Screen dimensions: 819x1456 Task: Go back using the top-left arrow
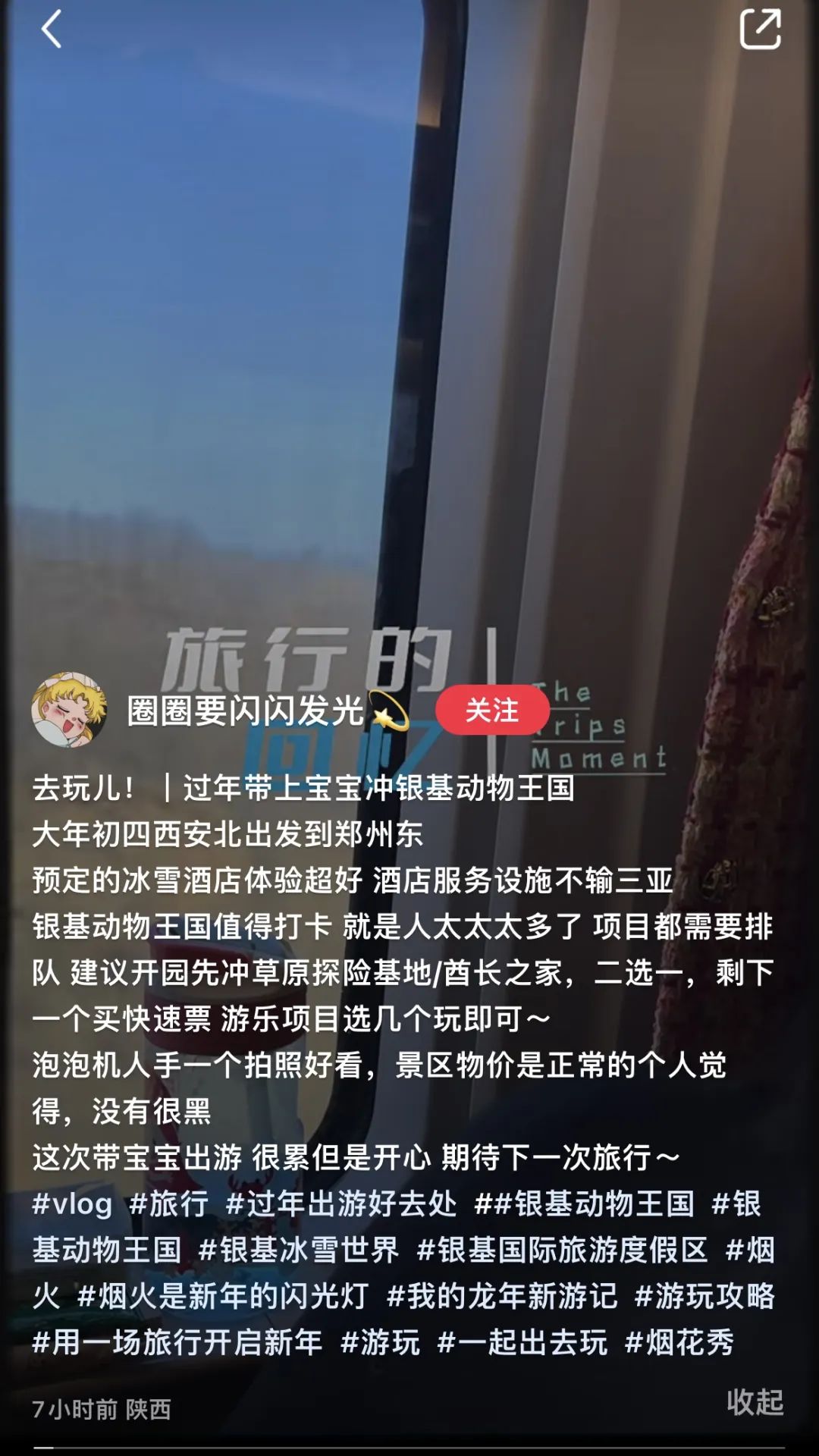51,30
